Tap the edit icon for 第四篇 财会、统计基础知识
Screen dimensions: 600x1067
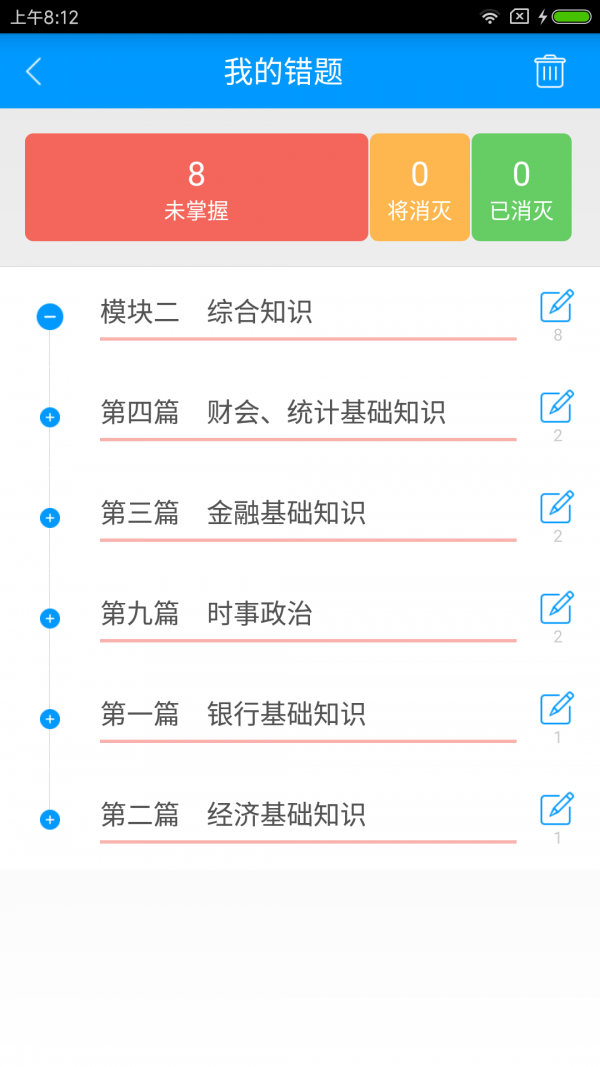(x=557, y=407)
